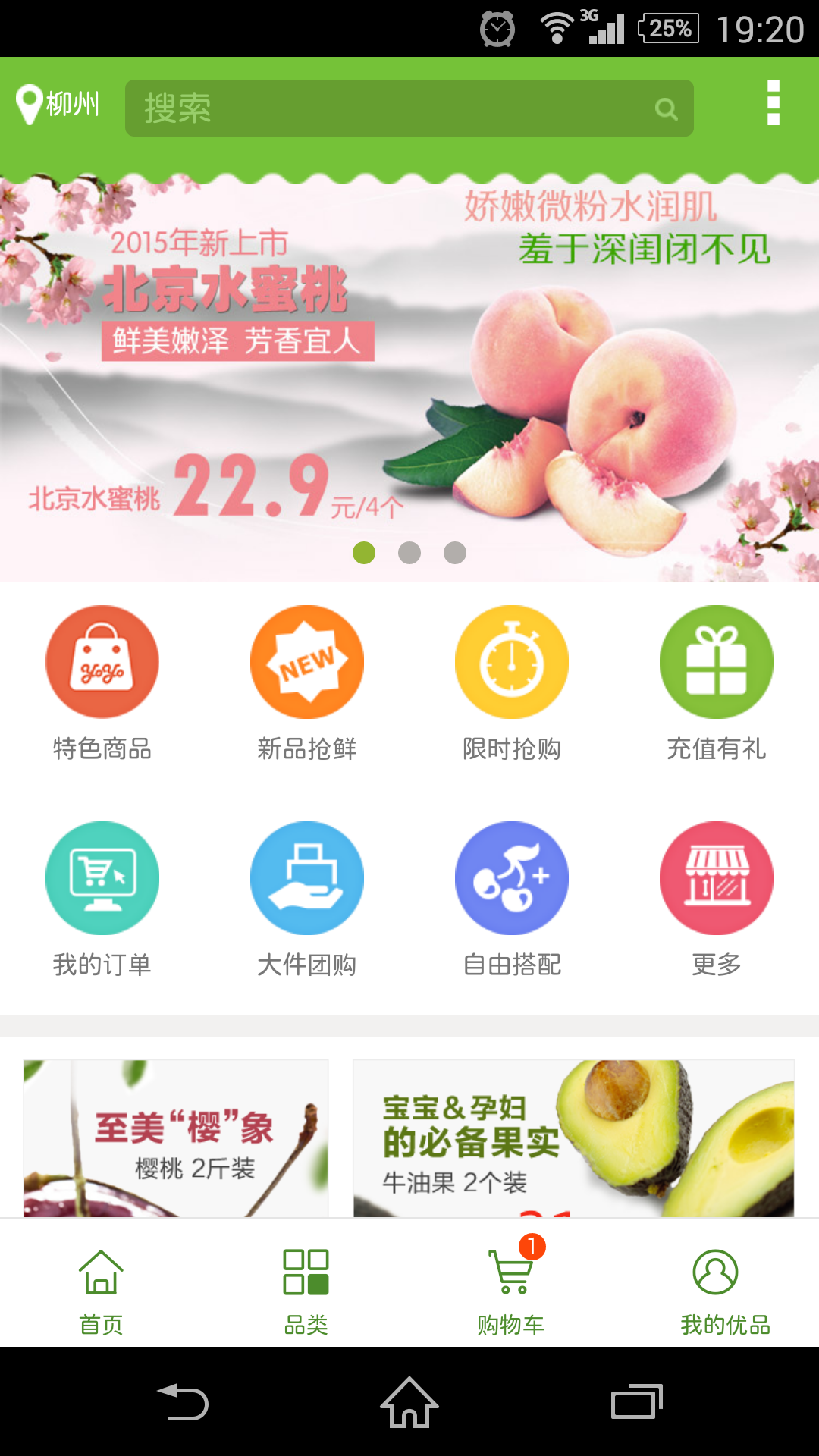Open the 牛油果 2个装 avocado promo card
The width and height of the screenshot is (819, 1456).
573,1137
